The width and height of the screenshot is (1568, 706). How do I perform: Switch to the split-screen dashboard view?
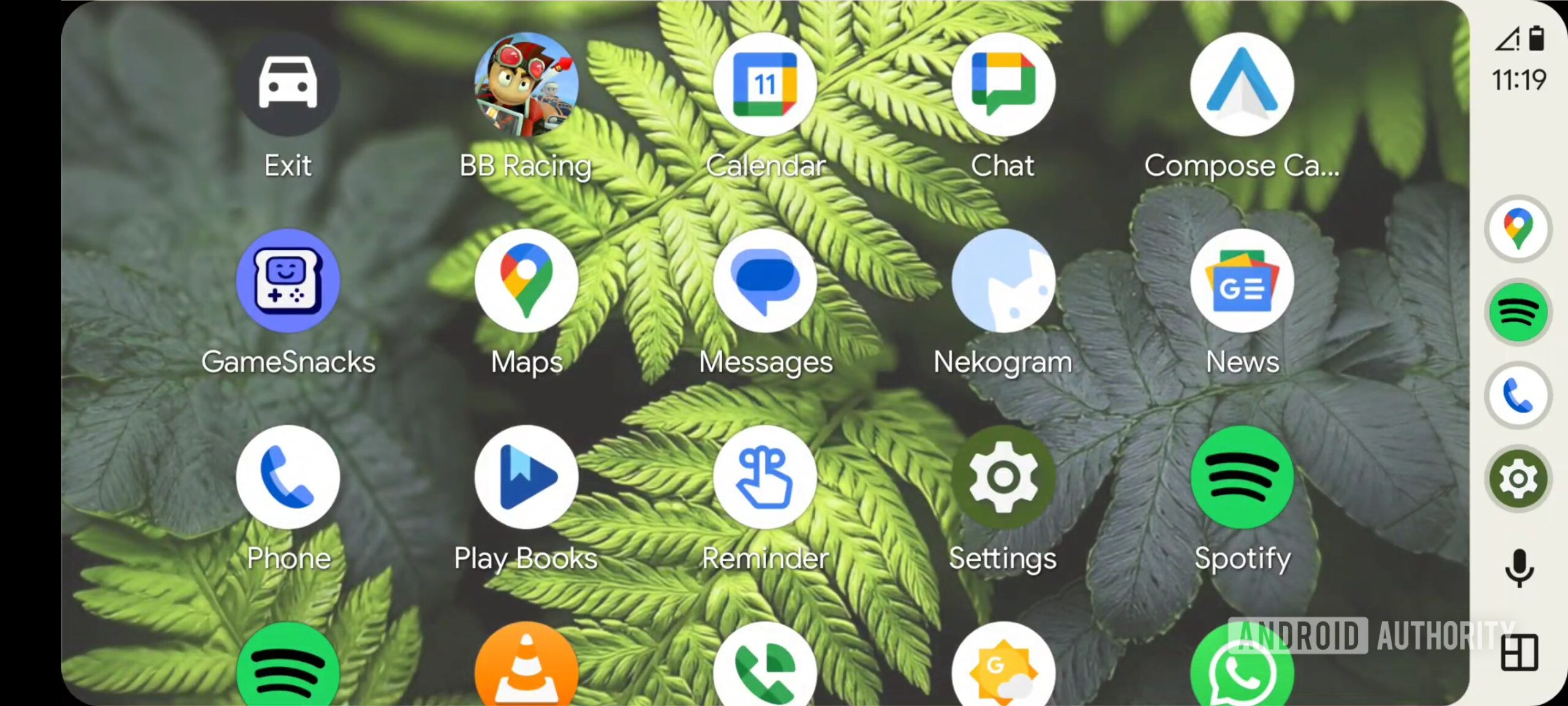click(1519, 652)
